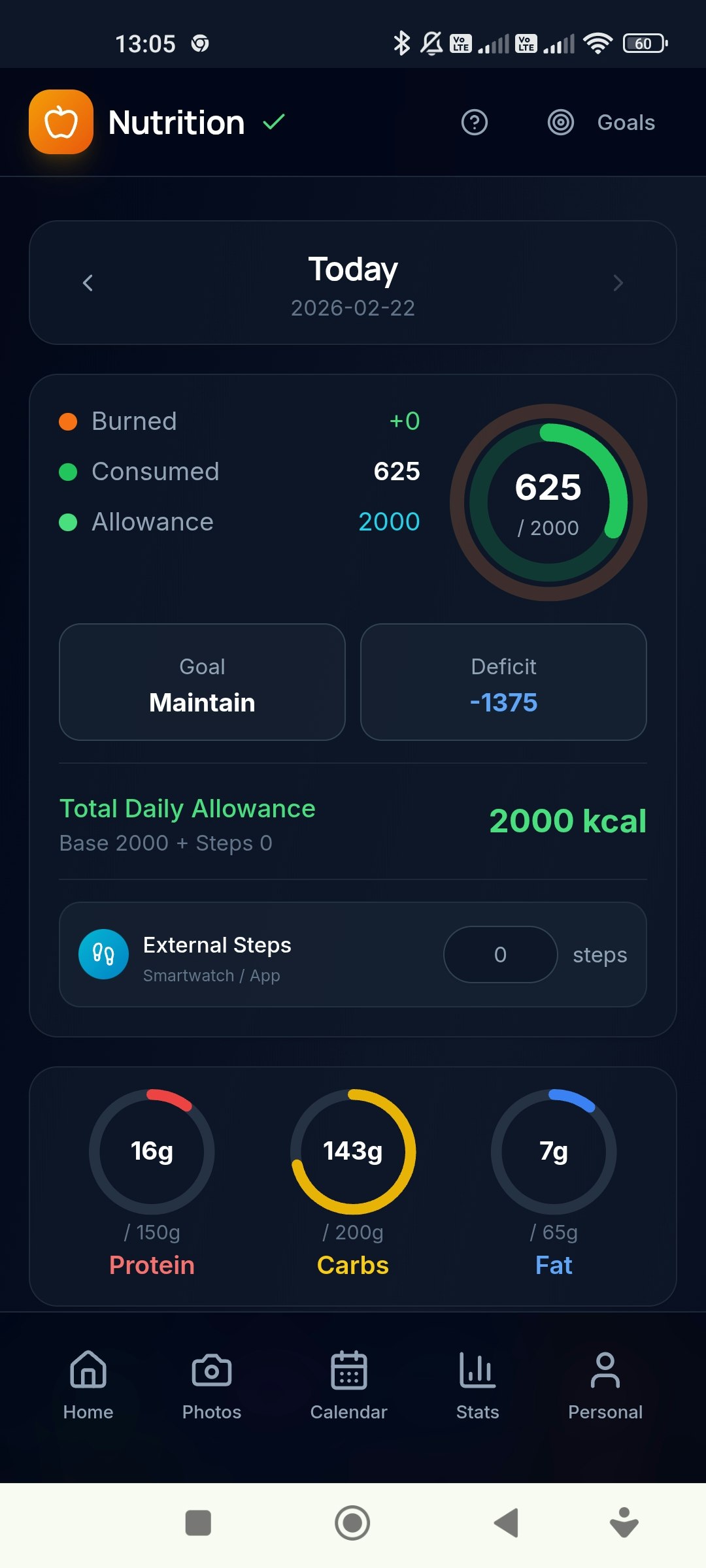Open the Deficit -1375 card
Image resolution: width=706 pixels, height=1568 pixels.
tap(503, 681)
